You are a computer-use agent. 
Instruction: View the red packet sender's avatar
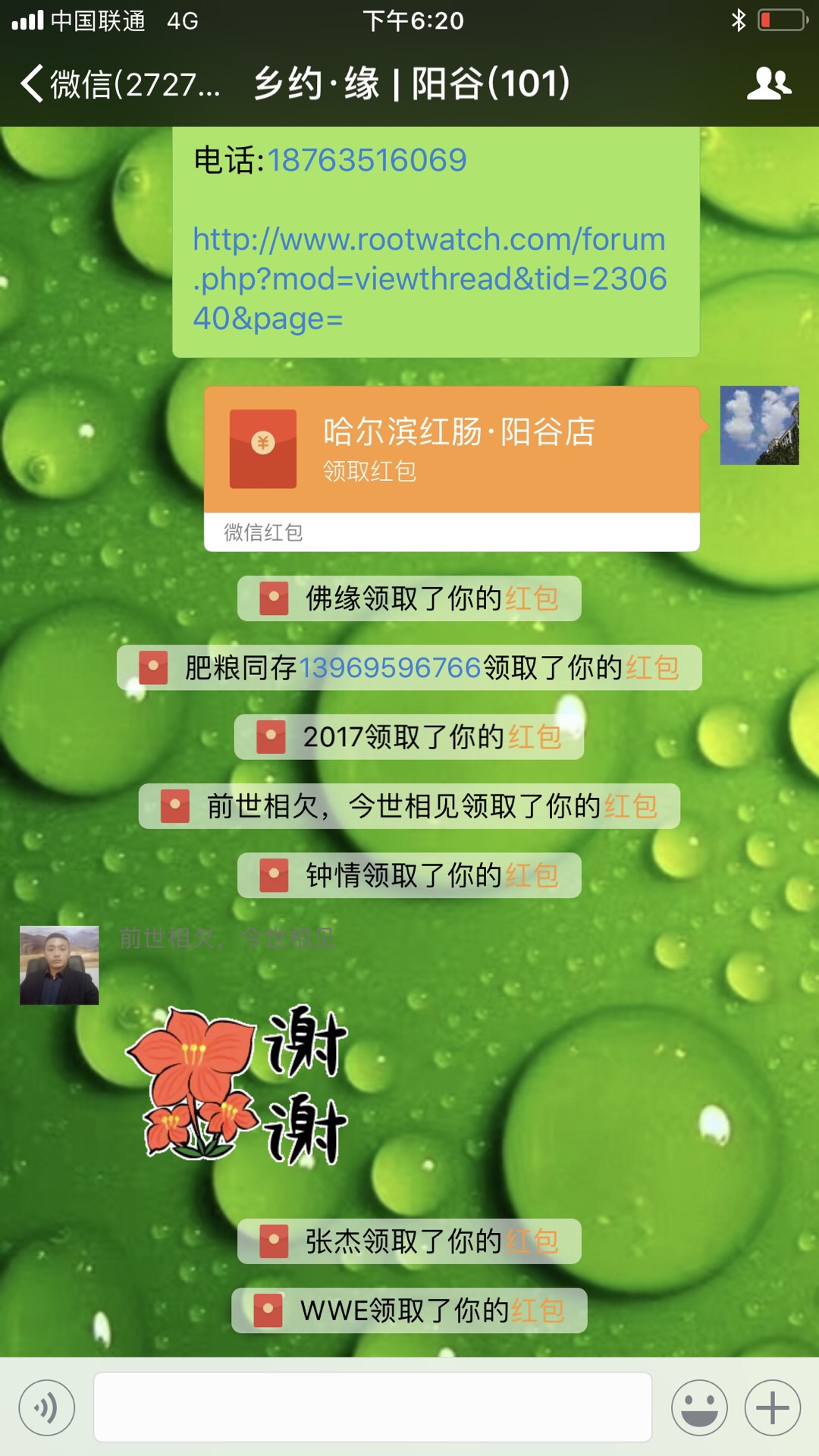[759, 425]
